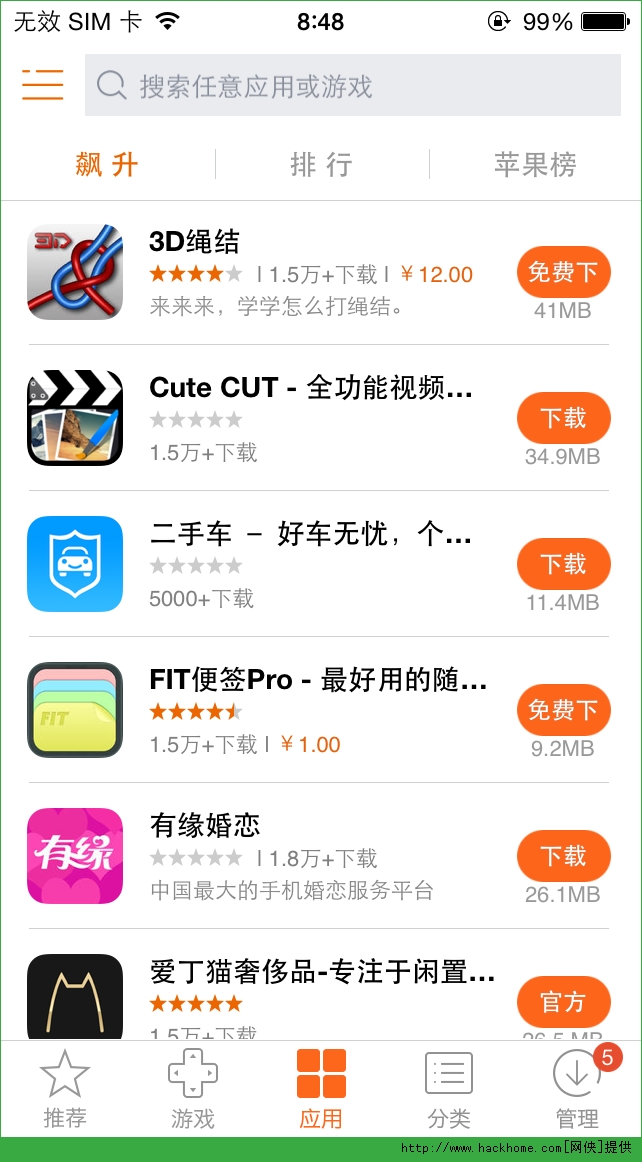Viewport: 642px width, 1162px height.
Task: Switch to the 排行 tab
Action: 321,164
